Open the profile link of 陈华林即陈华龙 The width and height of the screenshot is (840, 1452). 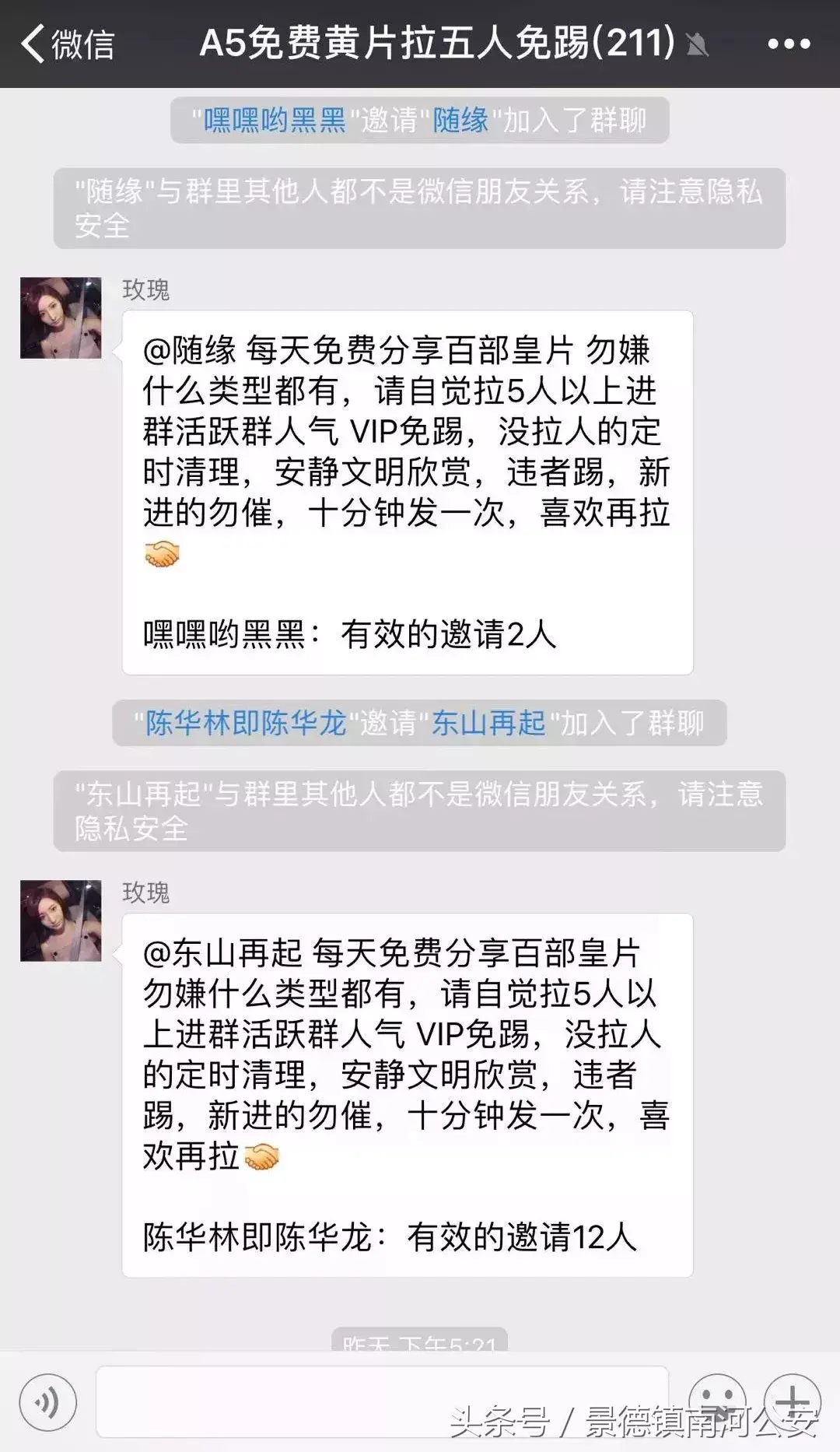point(246,723)
